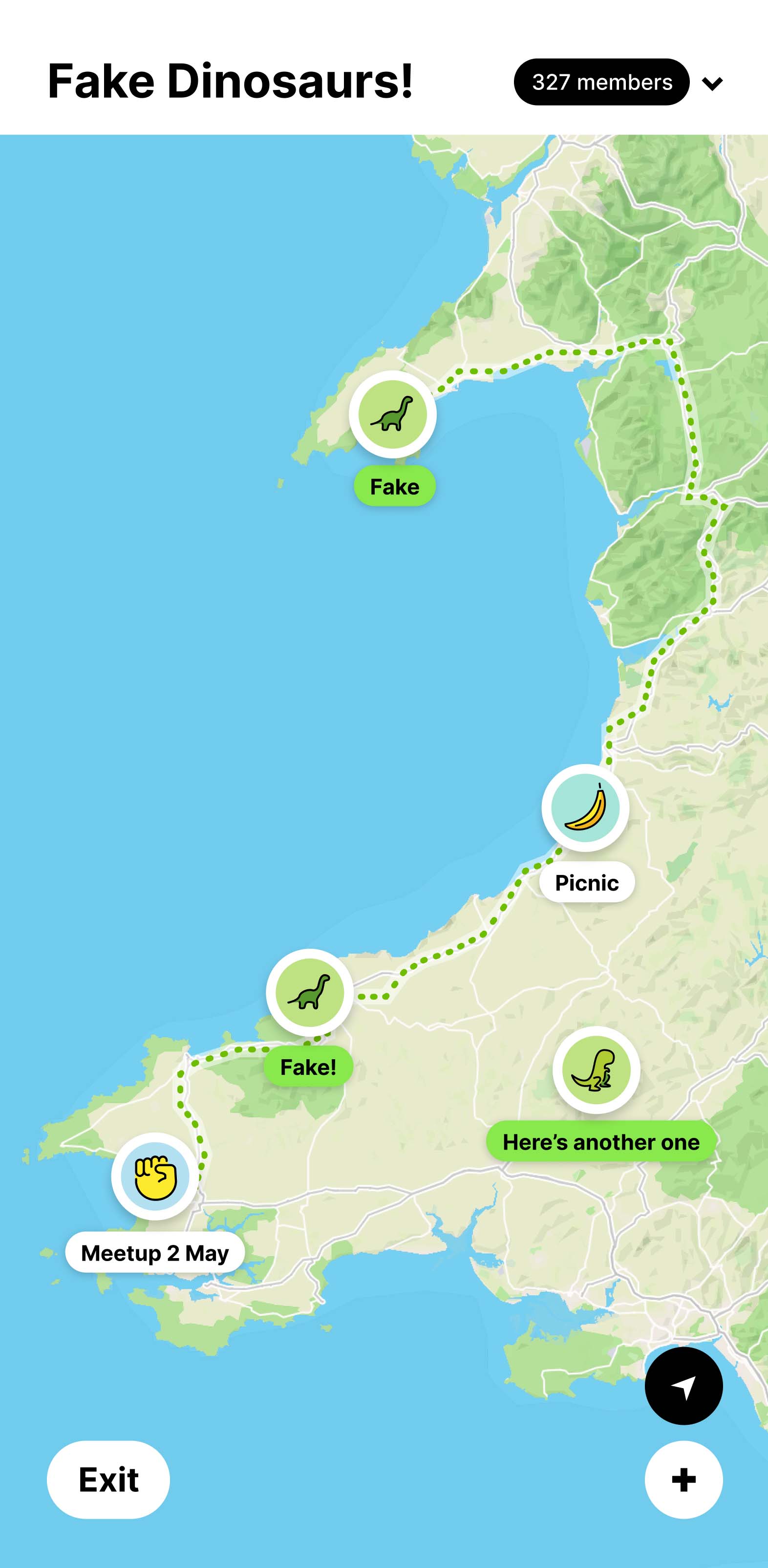Select the dinosaur marker labeled Fake!
The width and height of the screenshot is (768, 1568).
310,993
